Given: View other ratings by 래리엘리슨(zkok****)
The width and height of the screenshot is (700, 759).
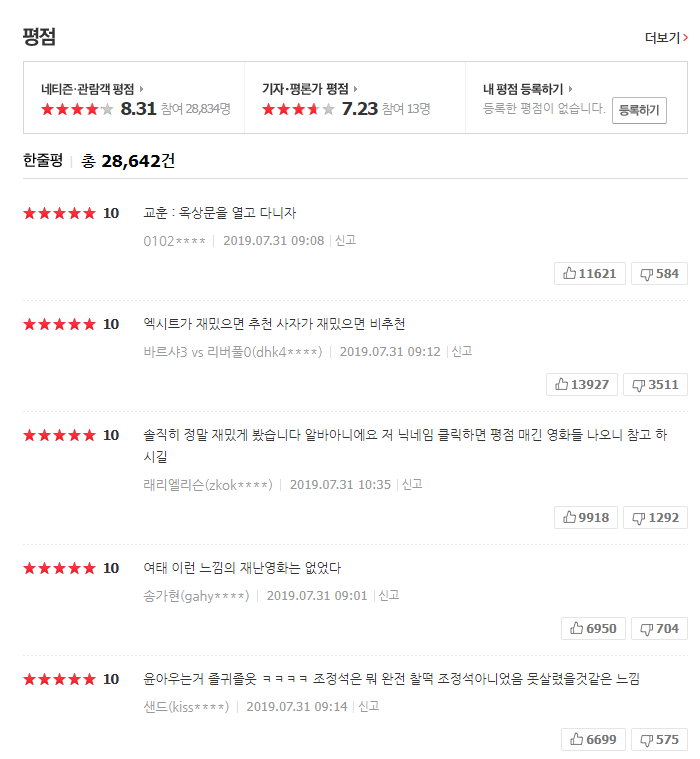Looking at the screenshot, I should (208, 484).
